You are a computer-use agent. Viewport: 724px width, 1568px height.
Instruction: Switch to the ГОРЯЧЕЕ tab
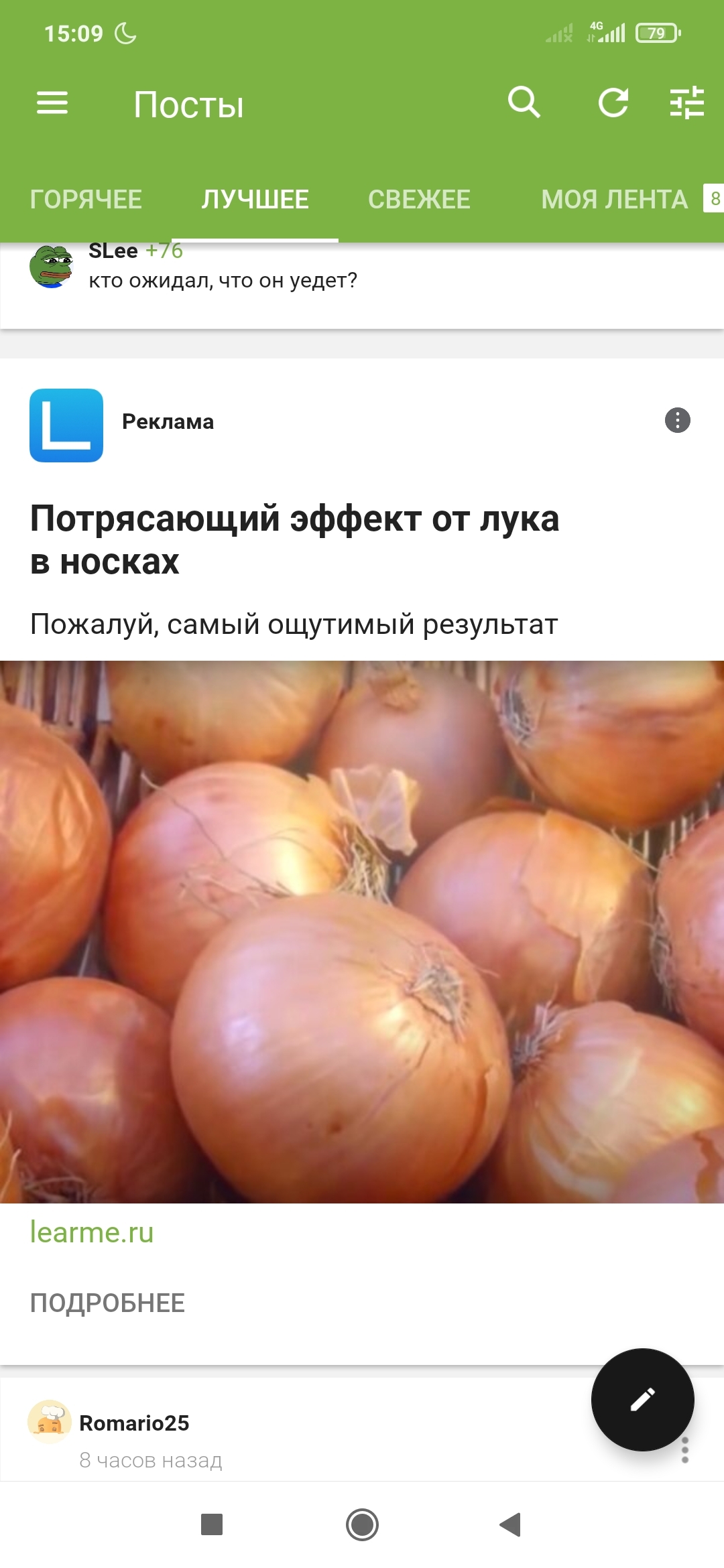click(x=86, y=200)
